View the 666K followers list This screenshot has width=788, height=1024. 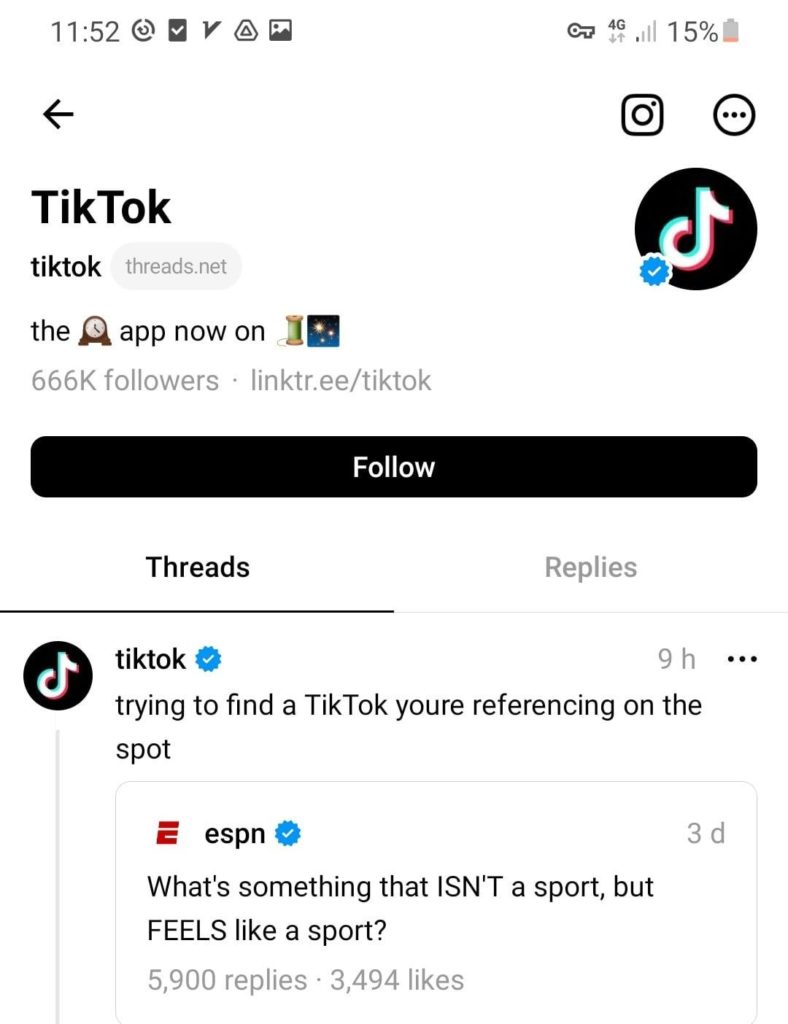click(x=125, y=381)
